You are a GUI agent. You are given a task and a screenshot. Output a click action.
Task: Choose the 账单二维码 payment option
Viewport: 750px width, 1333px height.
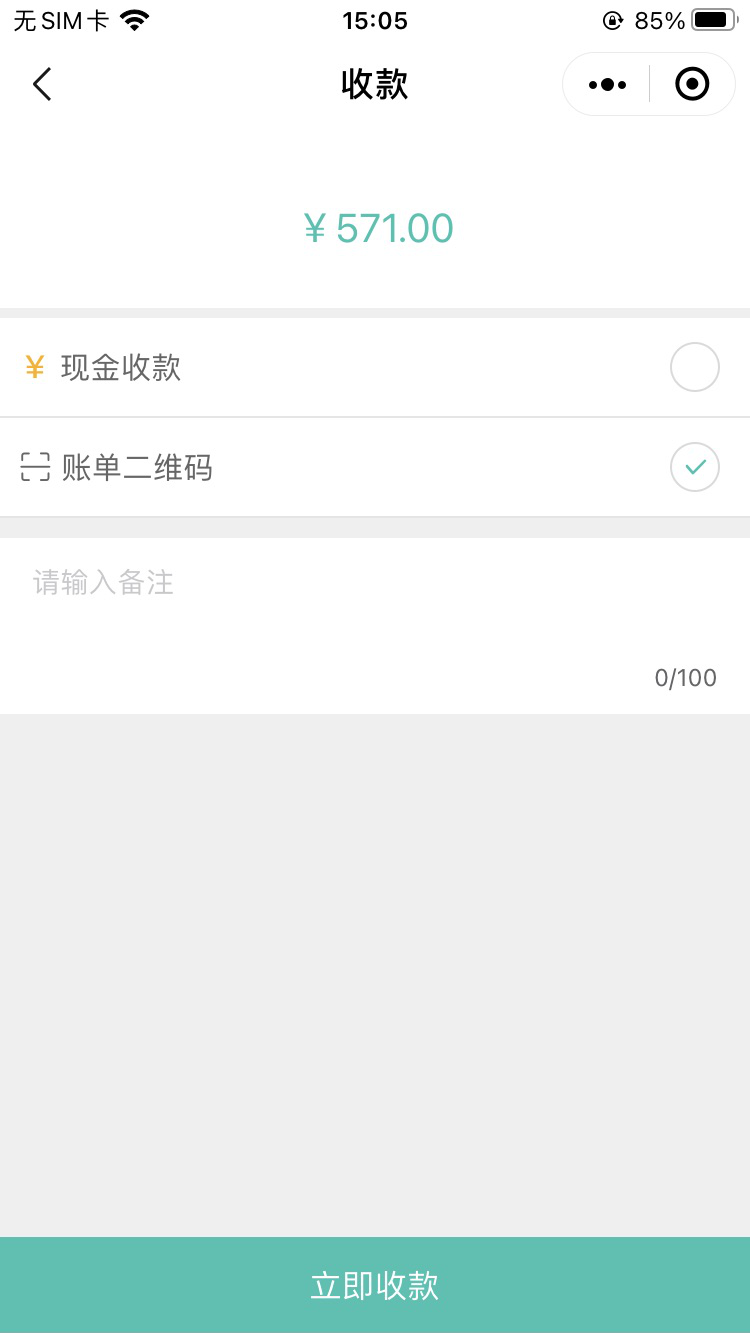(x=694, y=467)
